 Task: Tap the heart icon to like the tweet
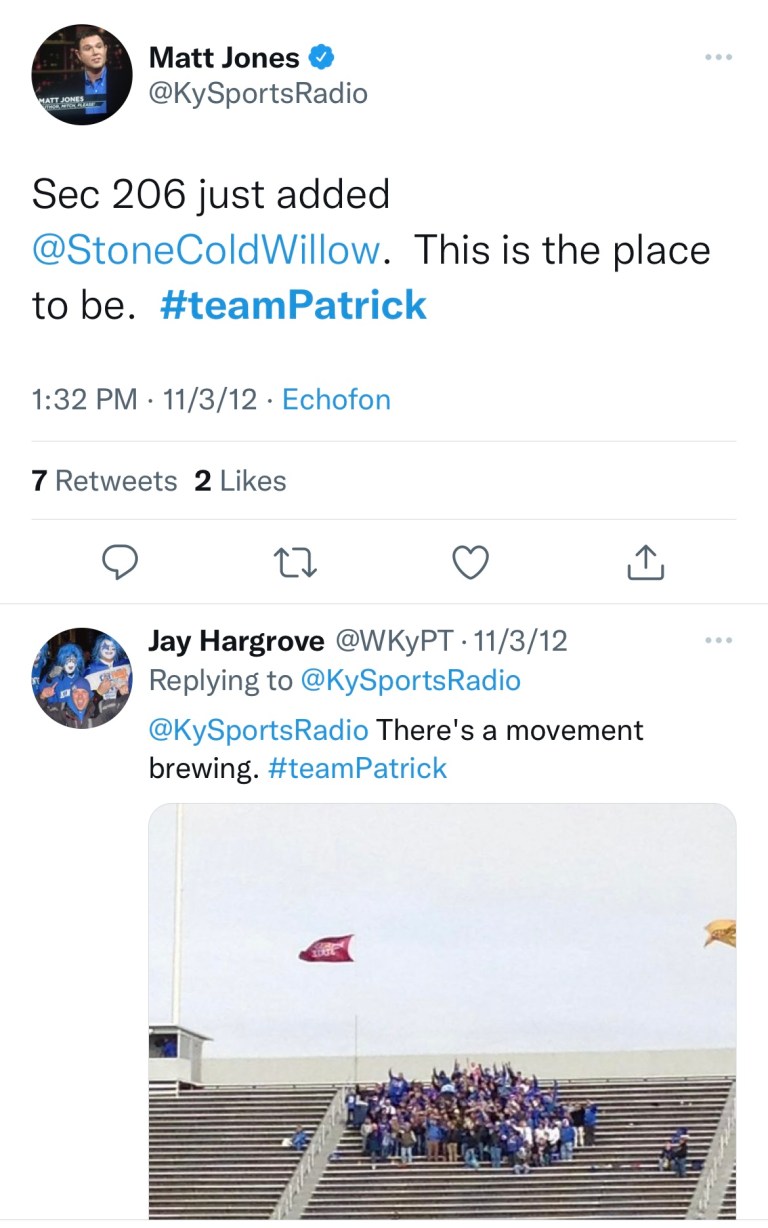point(470,562)
